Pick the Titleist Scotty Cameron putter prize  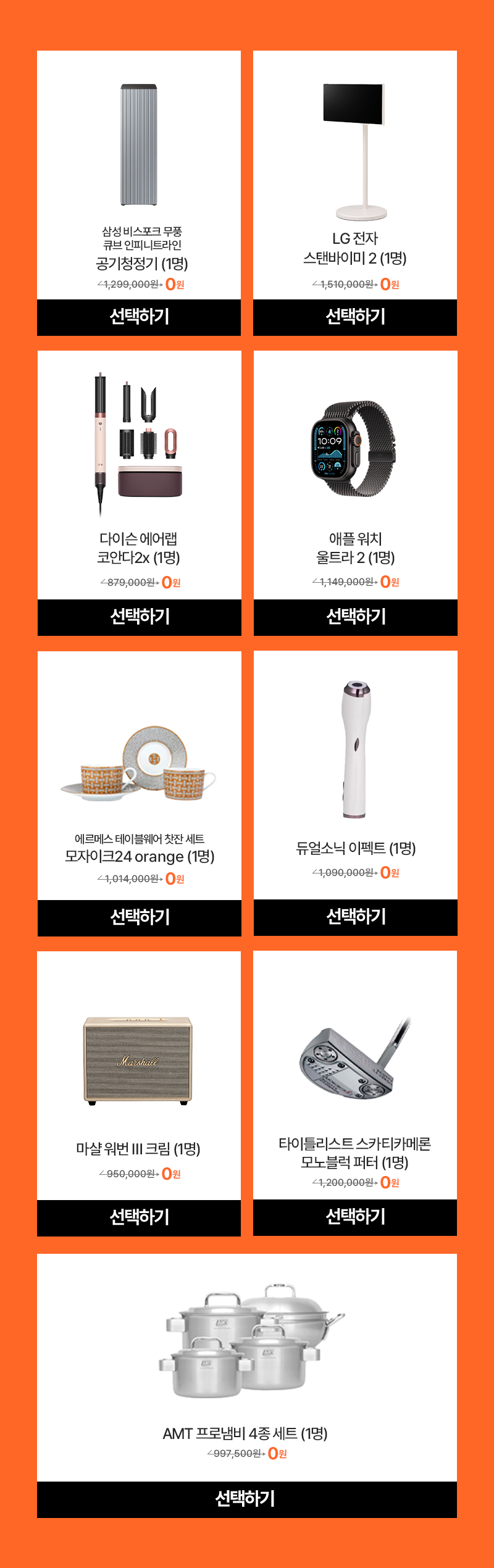coord(355,1217)
